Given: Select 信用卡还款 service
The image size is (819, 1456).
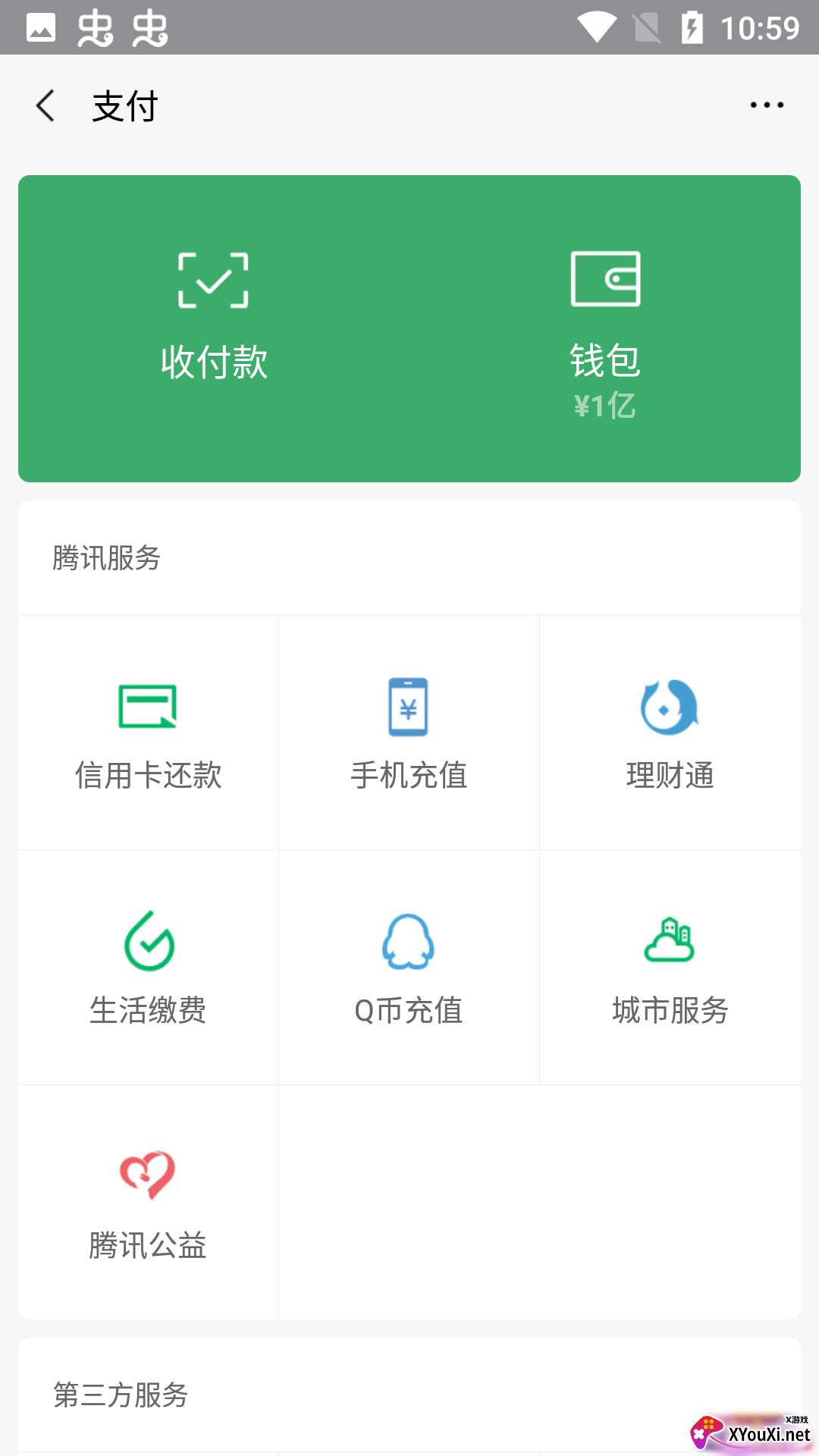Looking at the screenshot, I should pyautogui.click(x=149, y=733).
